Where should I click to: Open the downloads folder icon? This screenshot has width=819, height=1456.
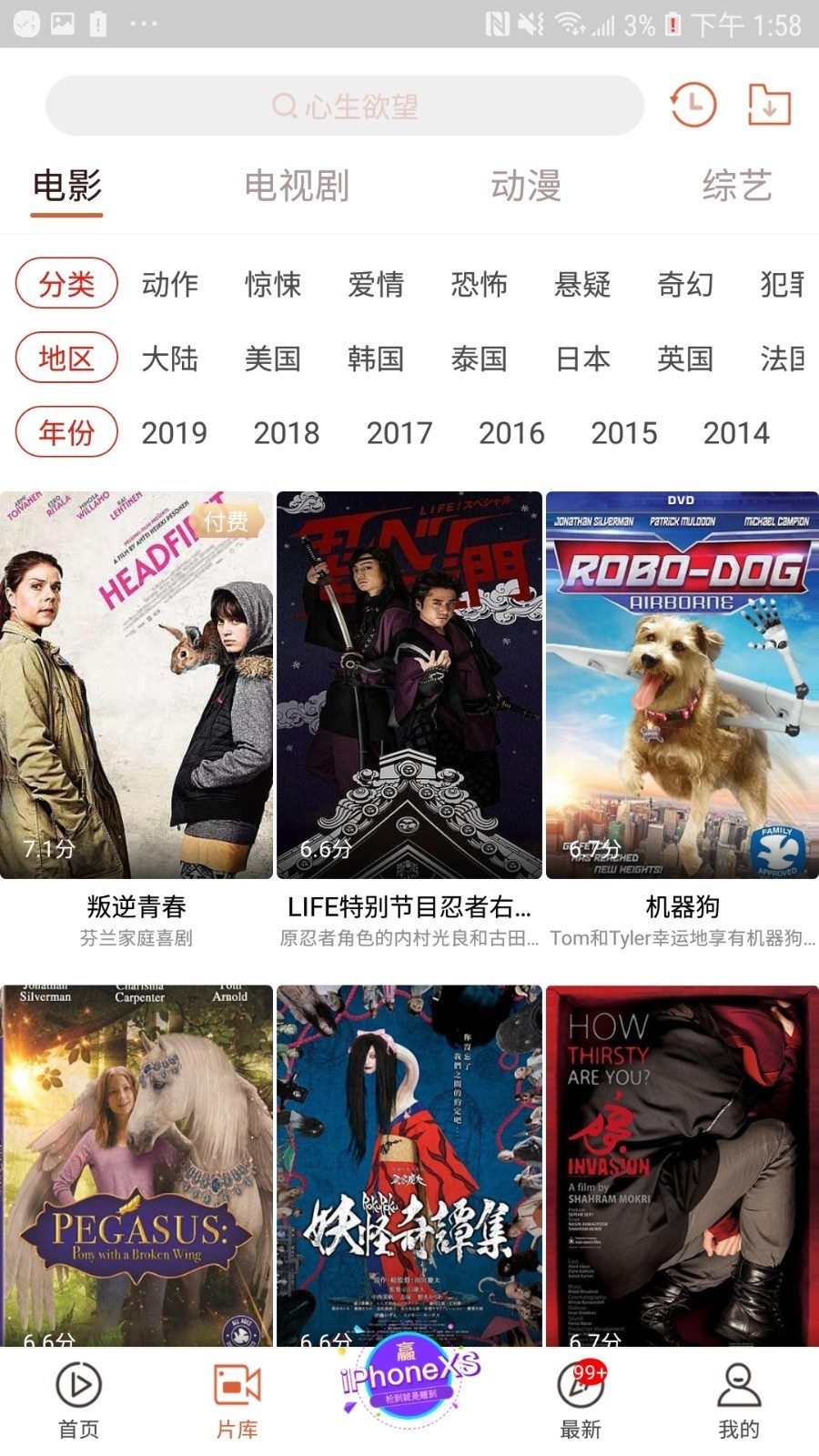(768, 106)
